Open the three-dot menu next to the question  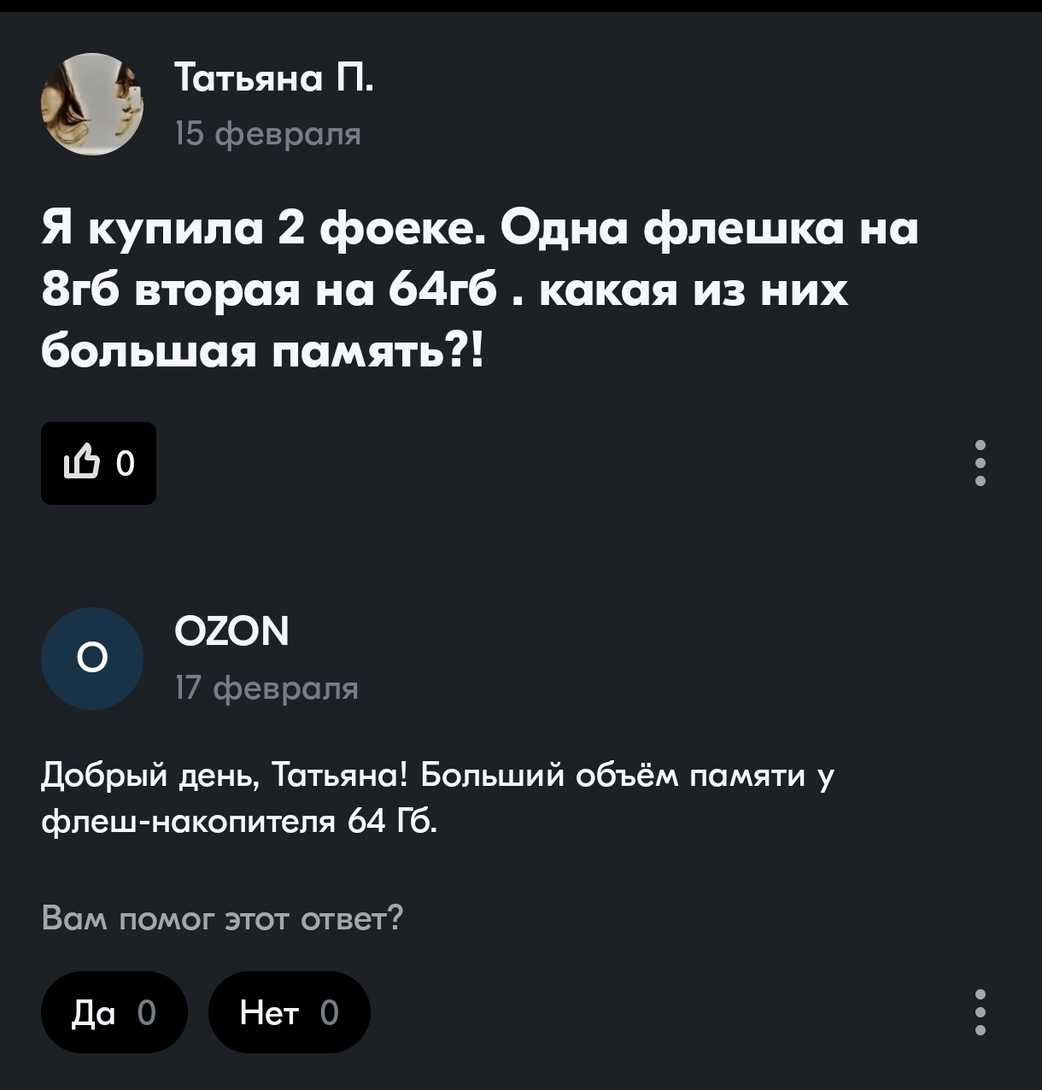(979, 462)
